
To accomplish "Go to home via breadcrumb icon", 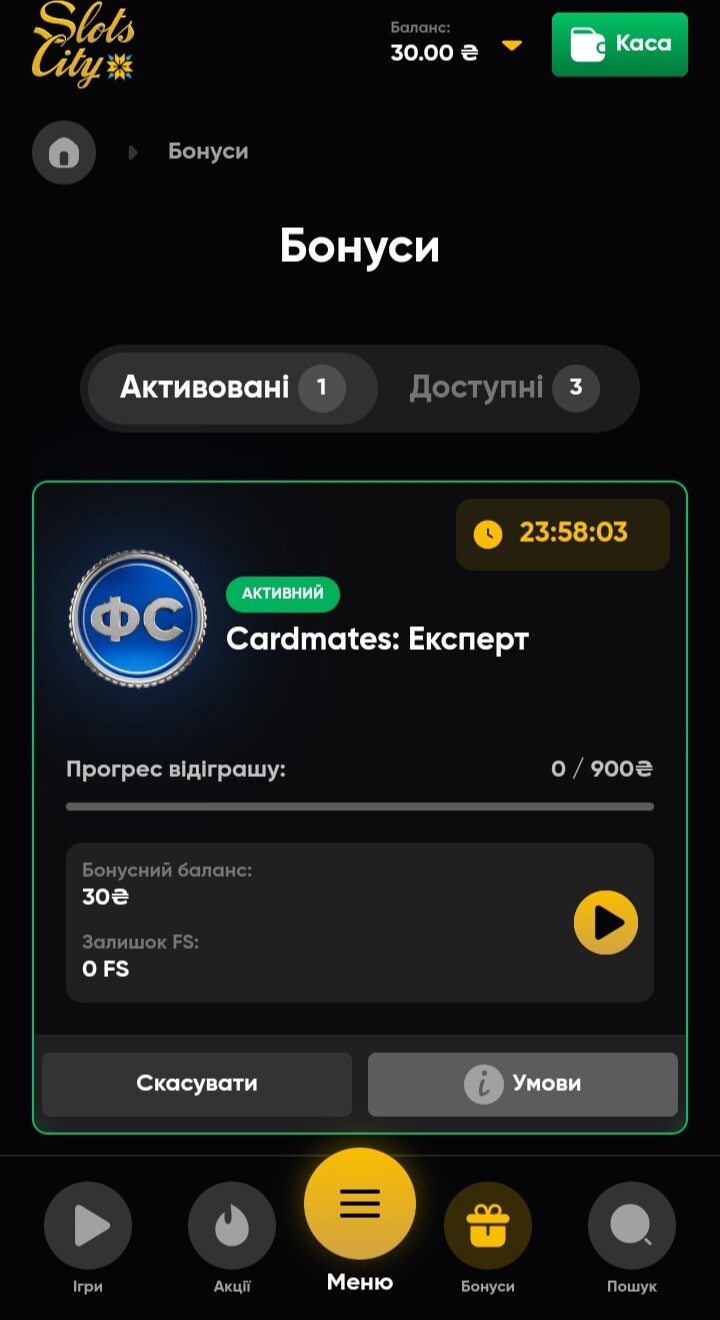I will [64, 153].
